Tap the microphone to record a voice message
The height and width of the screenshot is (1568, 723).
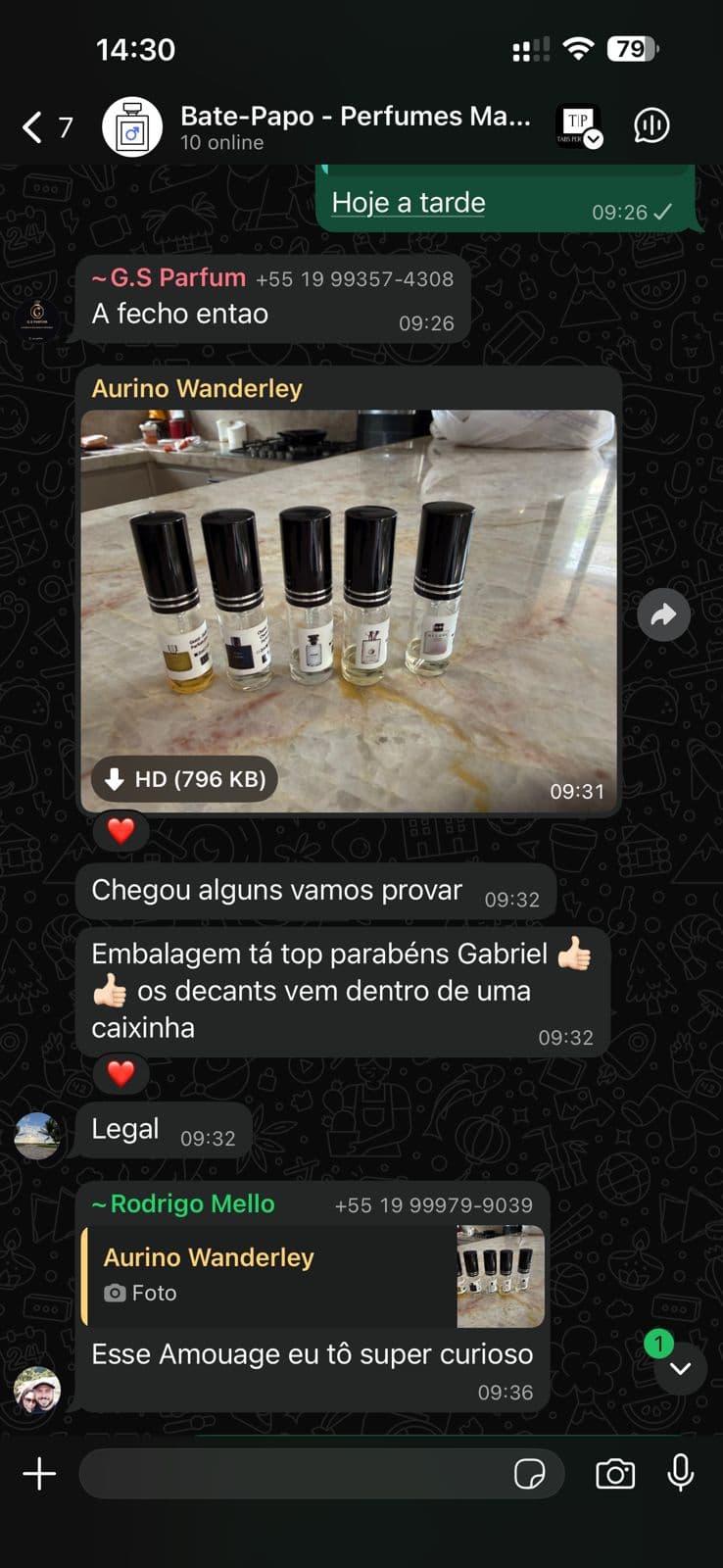[680, 1473]
